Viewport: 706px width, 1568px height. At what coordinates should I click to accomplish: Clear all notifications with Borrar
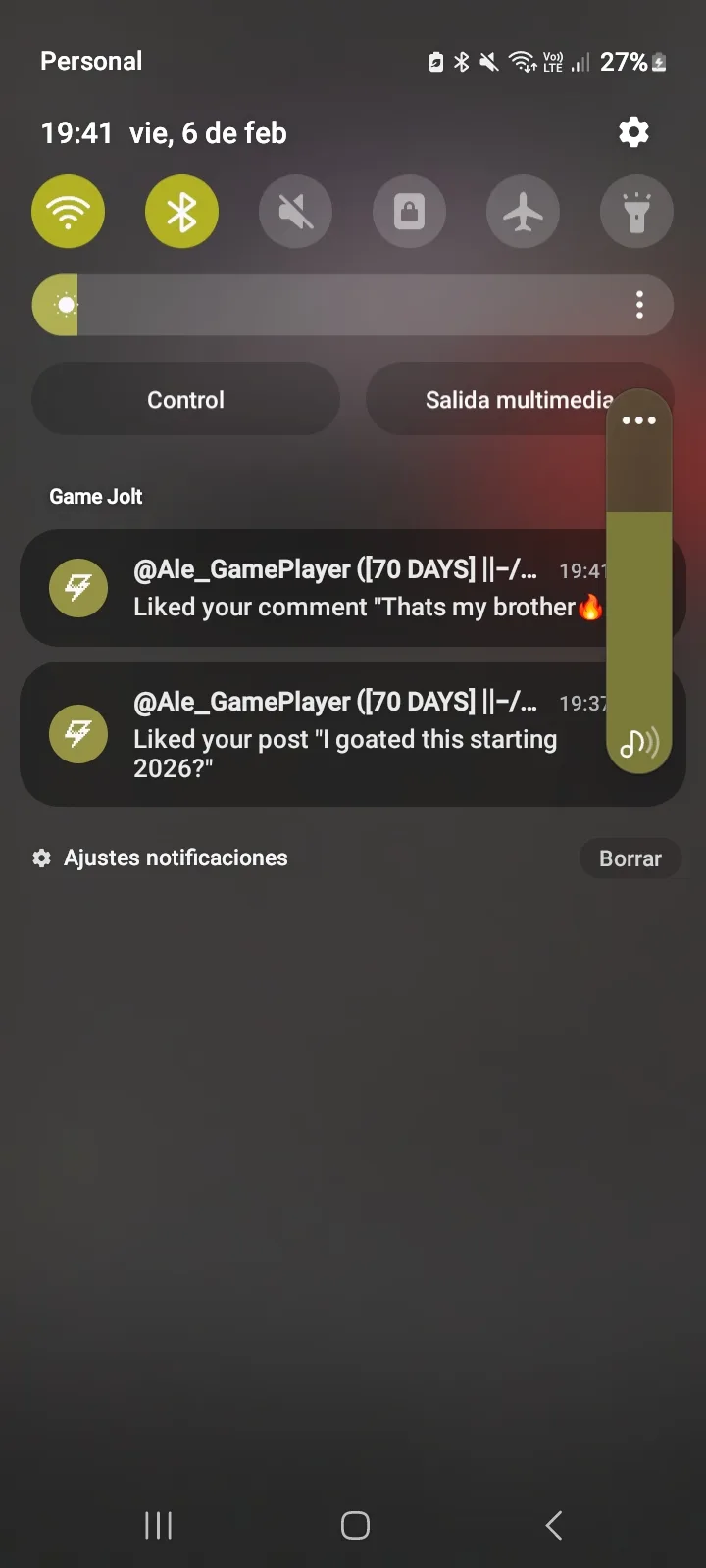(630, 858)
